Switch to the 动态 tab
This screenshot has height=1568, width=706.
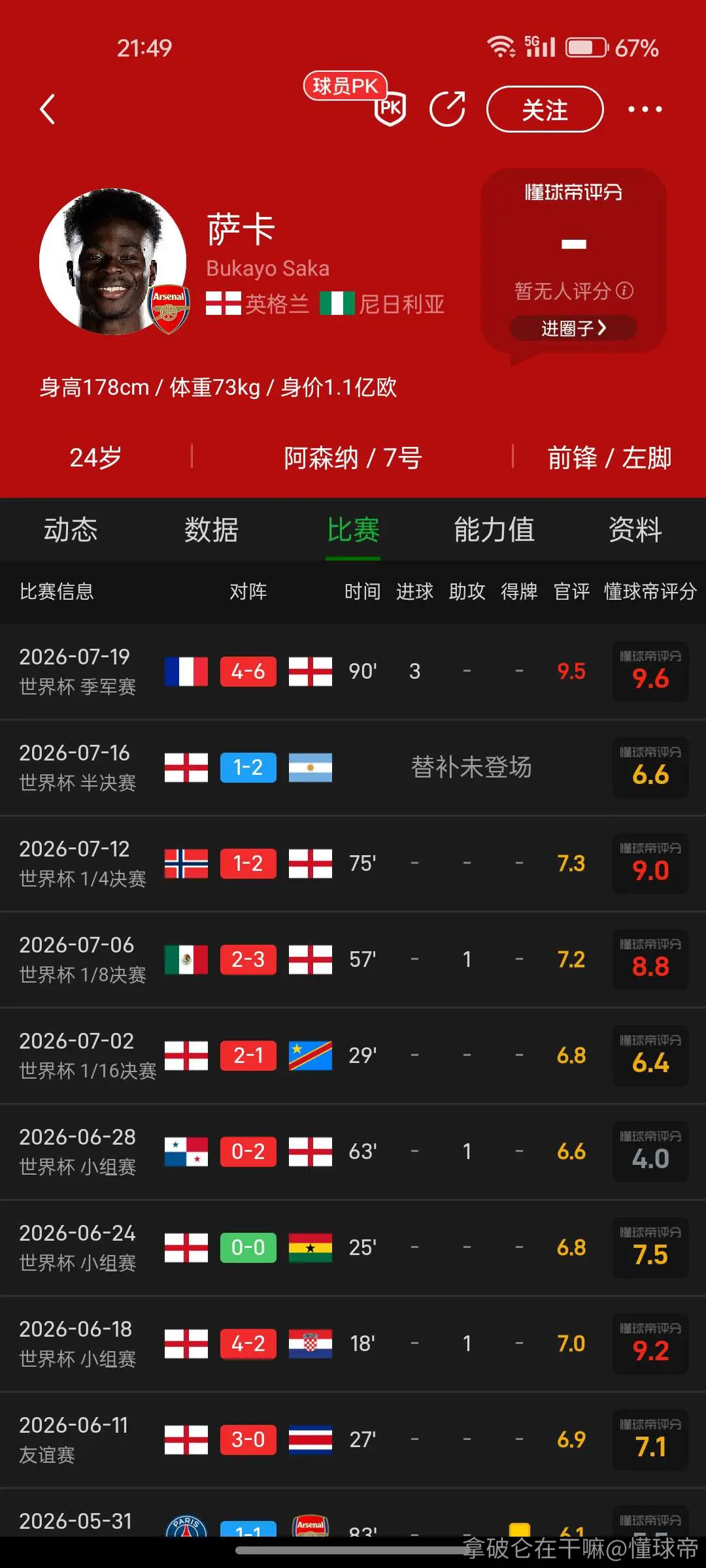tap(71, 529)
